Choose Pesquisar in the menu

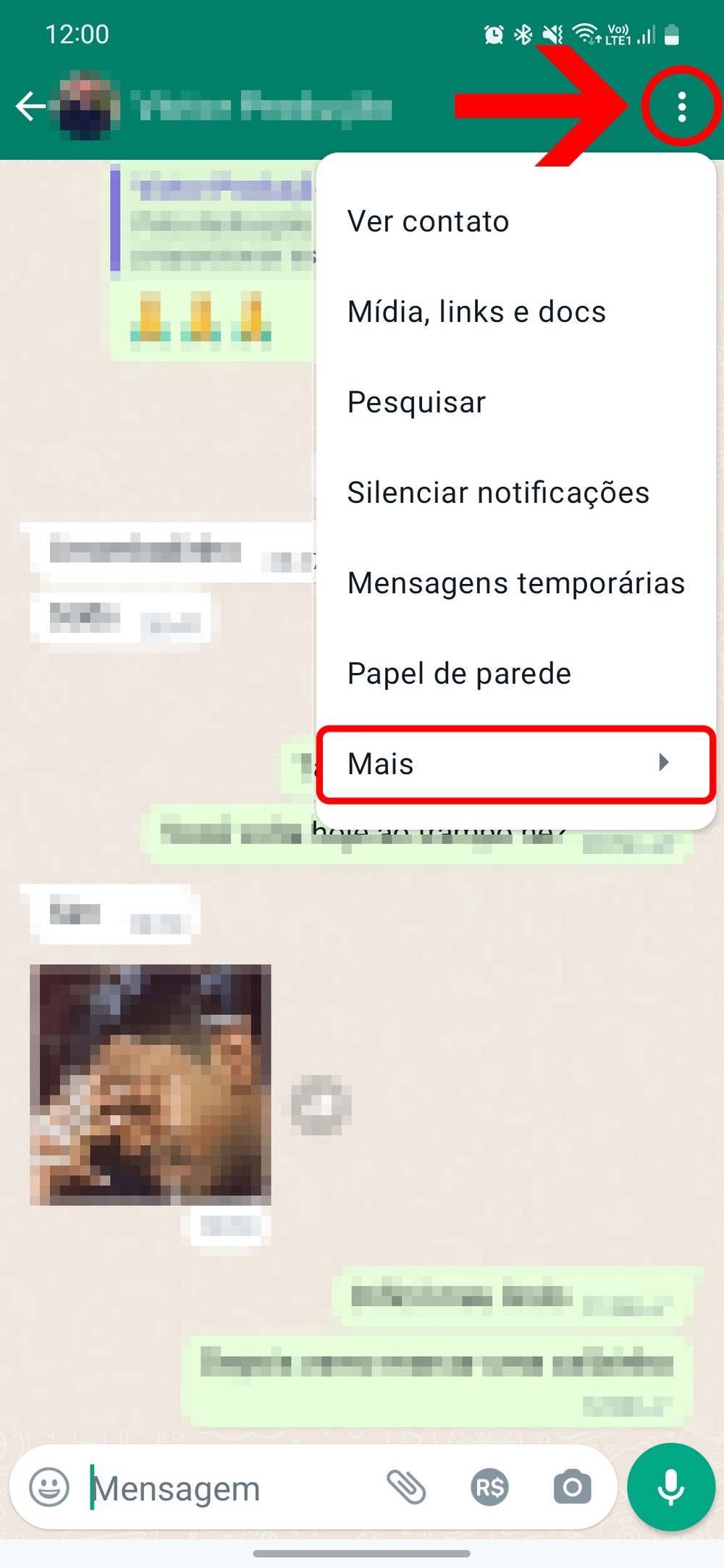tap(416, 402)
